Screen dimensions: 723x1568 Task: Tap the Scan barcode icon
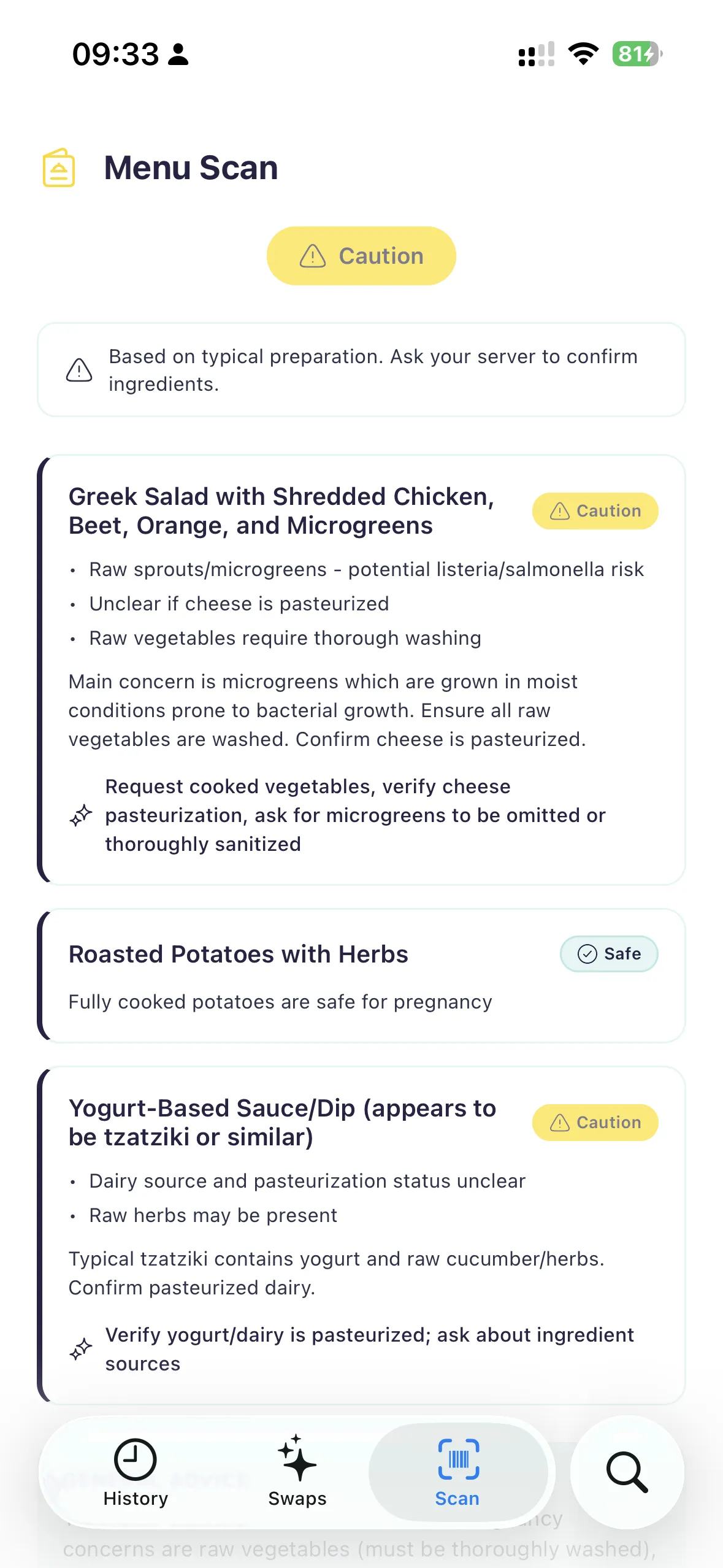point(457,1459)
